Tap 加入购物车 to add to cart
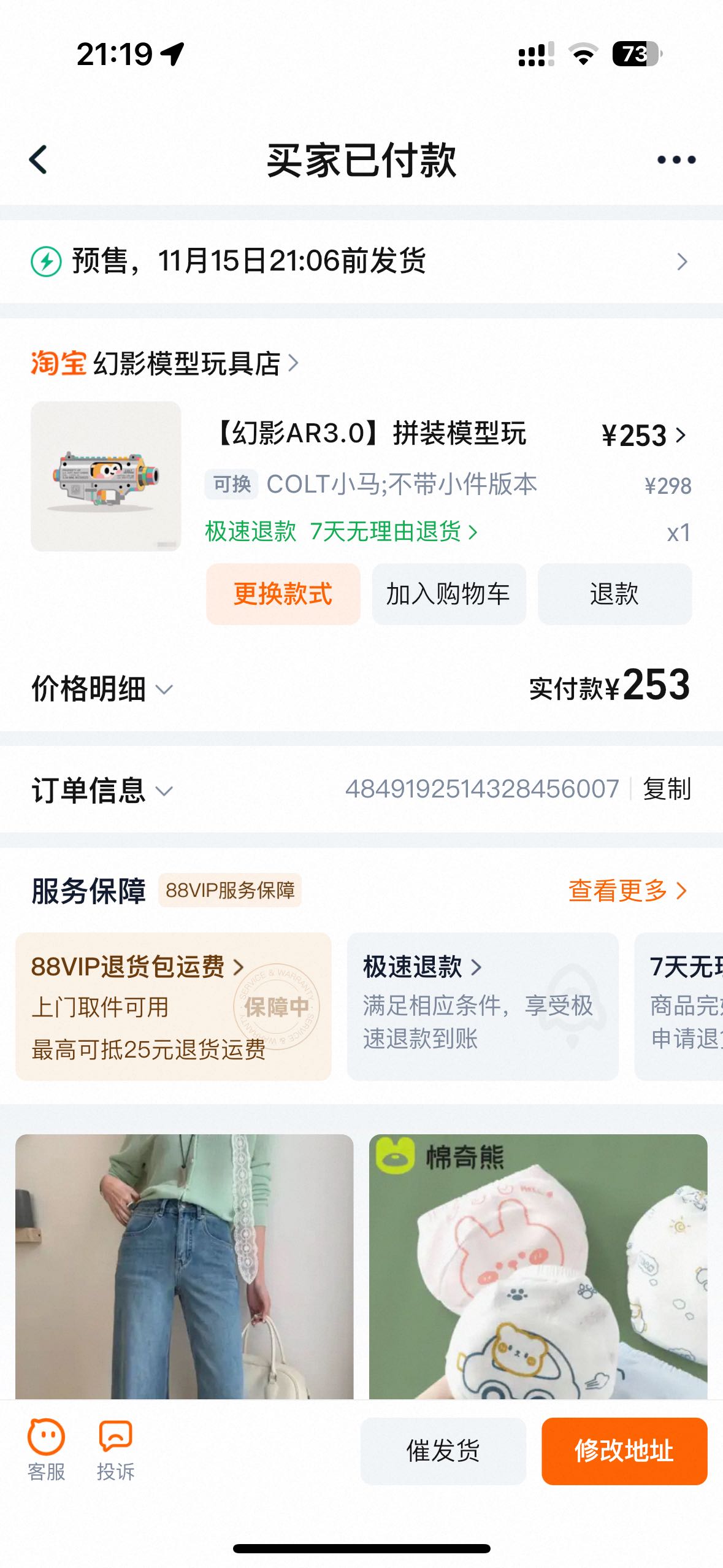The width and height of the screenshot is (723, 1568). click(x=448, y=594)
